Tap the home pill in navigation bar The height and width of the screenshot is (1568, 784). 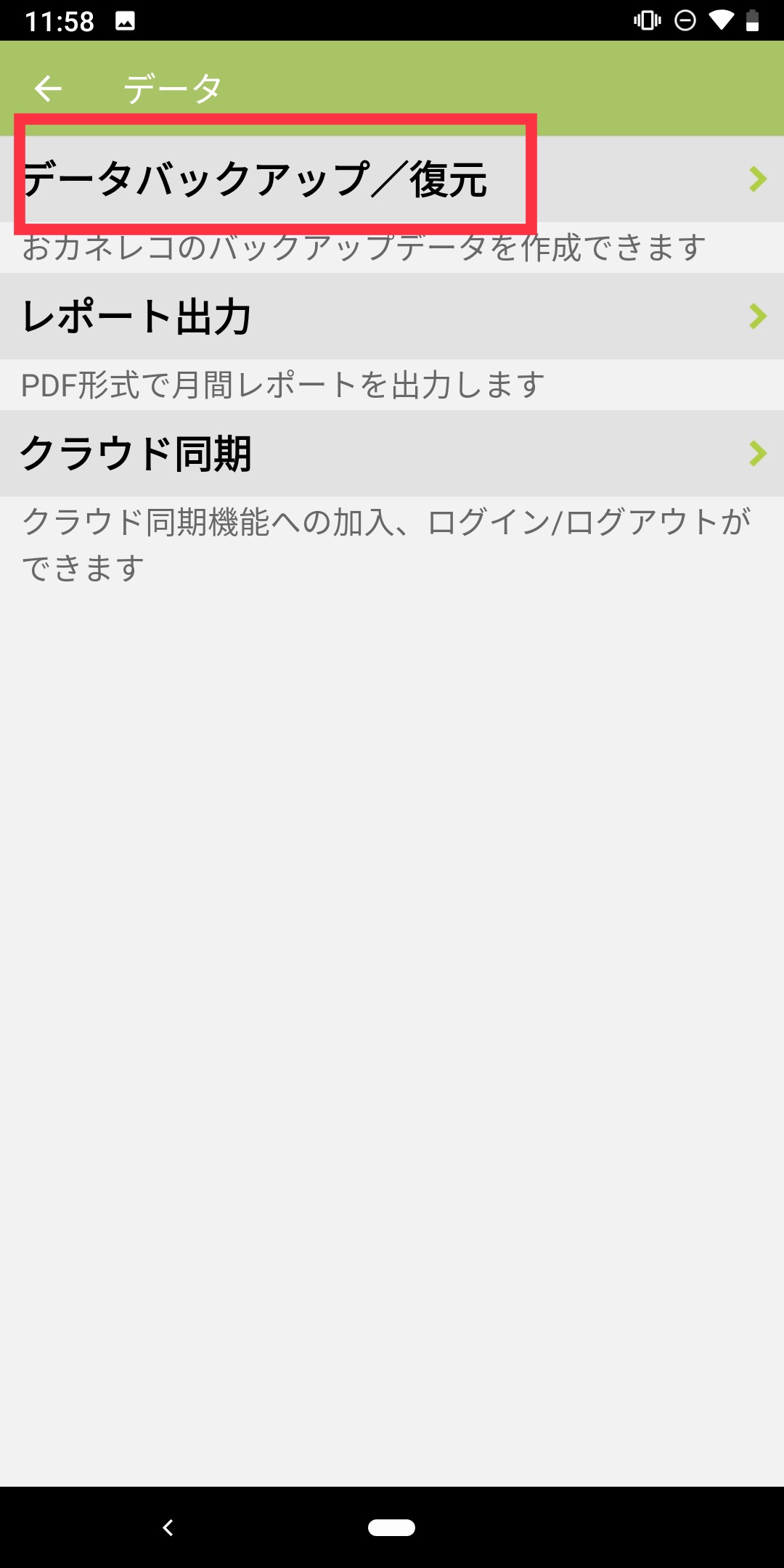[391, 1527]
